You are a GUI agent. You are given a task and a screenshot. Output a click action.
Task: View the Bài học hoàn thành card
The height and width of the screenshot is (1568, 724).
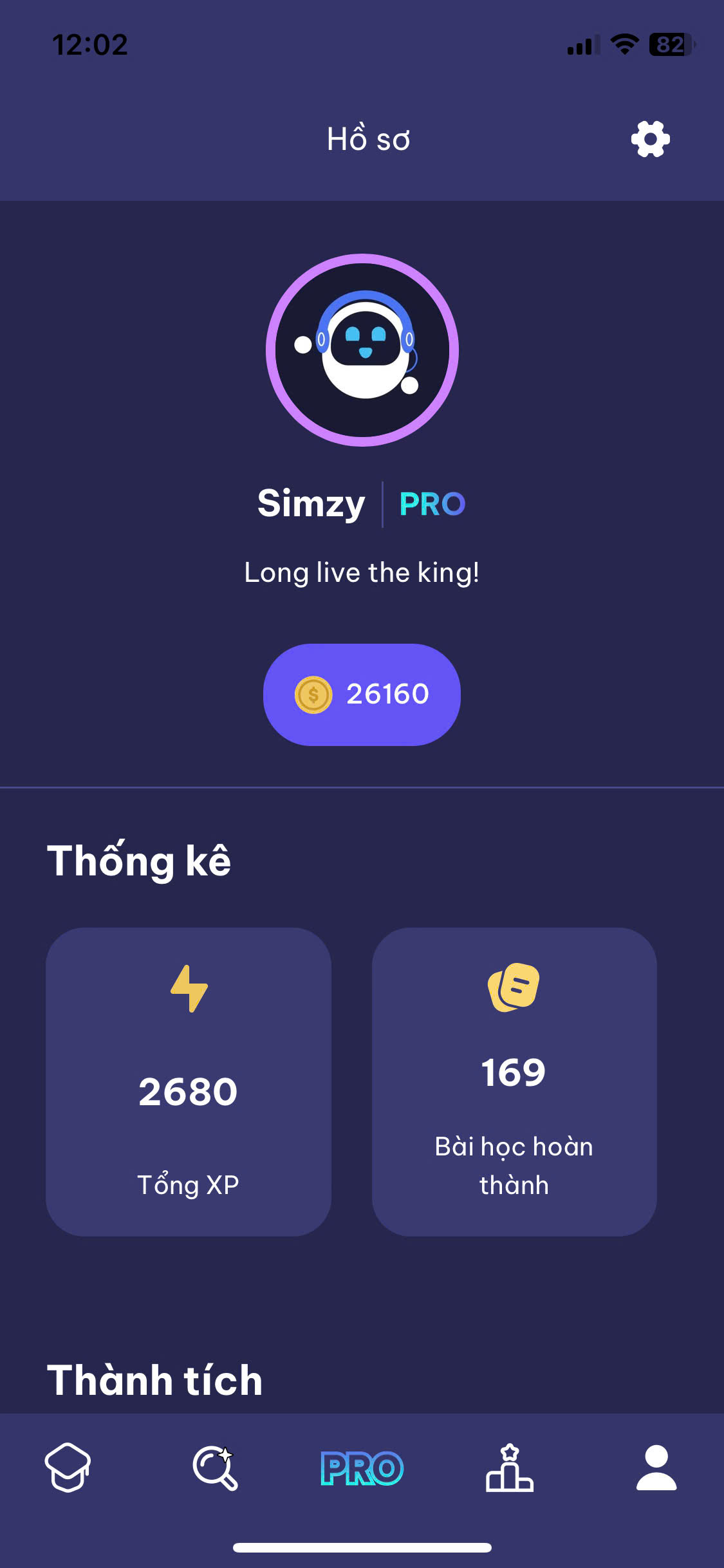[514, 1081]
